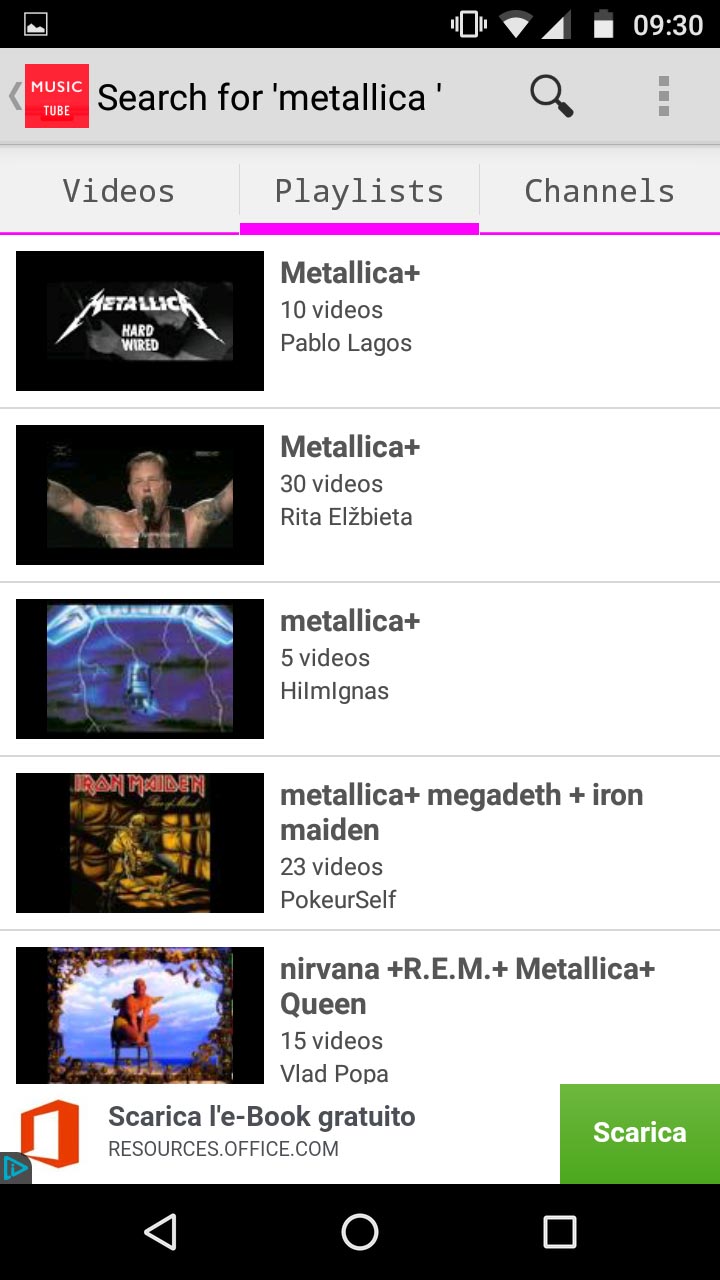Go to the system home screen
Image resolution: width=720 pixels, height=1280 pixels.
(360, 1232)
